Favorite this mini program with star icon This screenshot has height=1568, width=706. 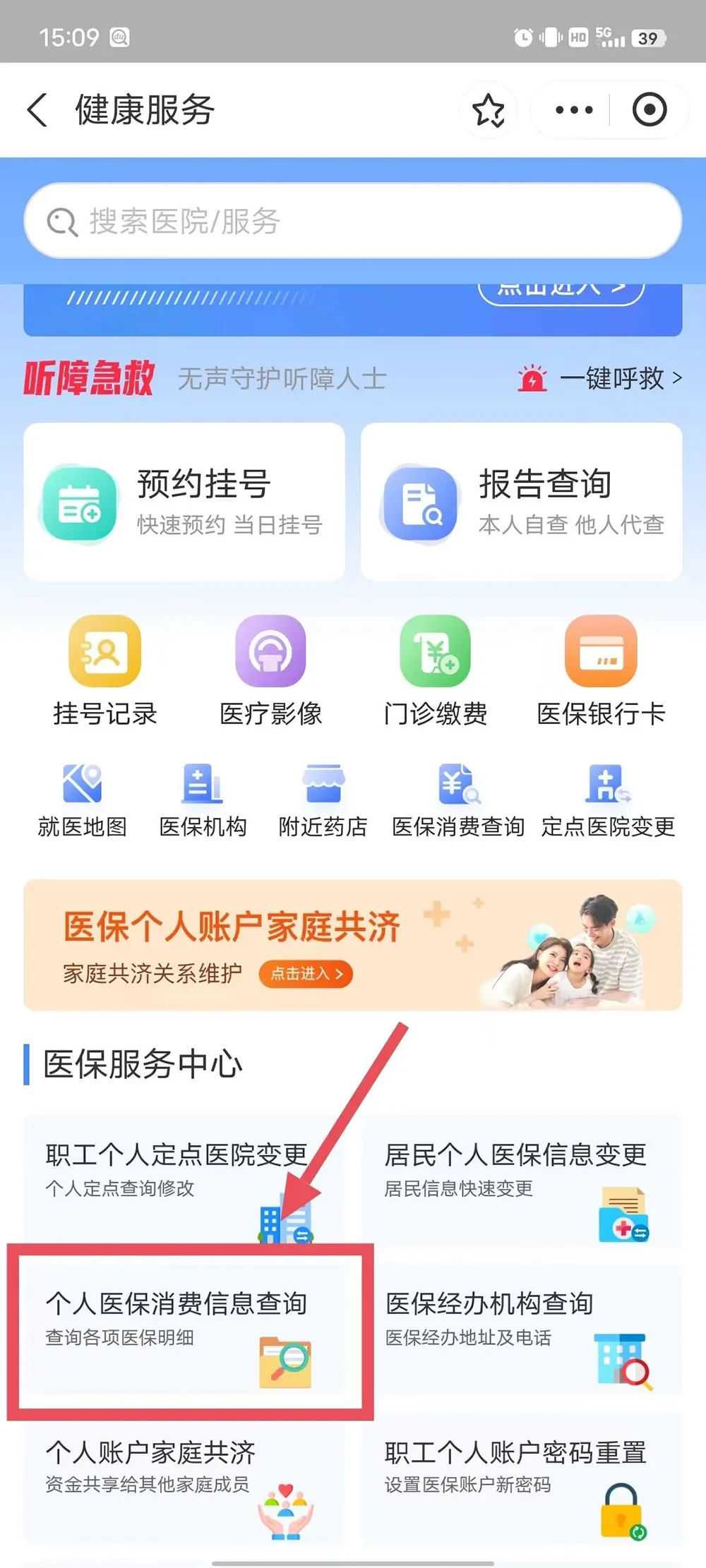tap(488, 110)
